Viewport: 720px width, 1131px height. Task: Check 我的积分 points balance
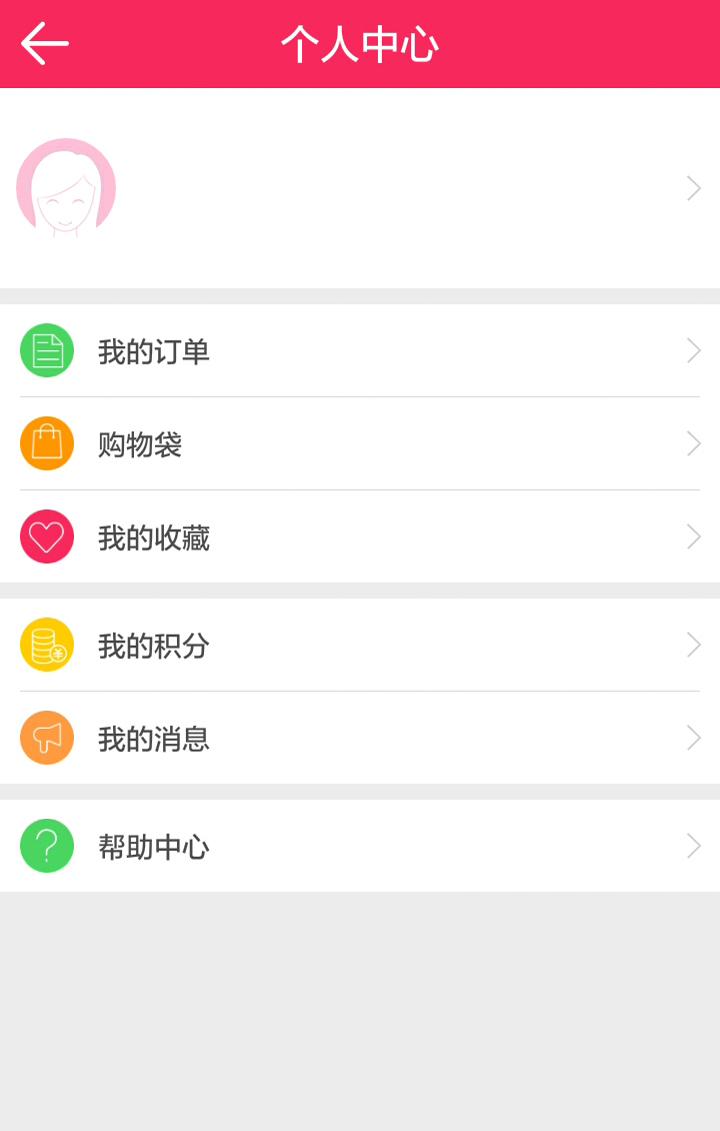coord(360,645)
